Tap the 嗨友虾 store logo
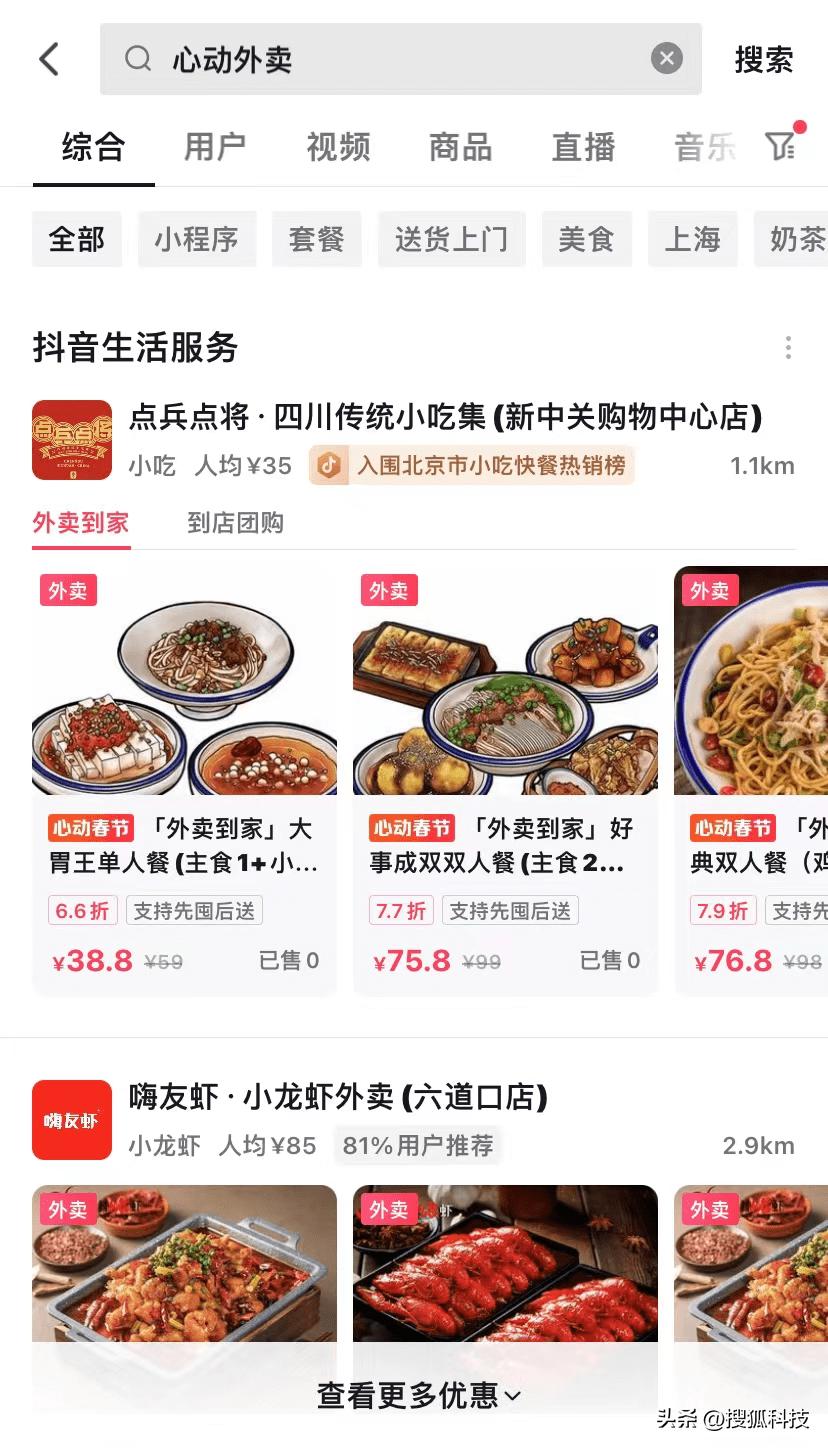The width and height of the screenshot is (828, 1448). coord(71,1120)
